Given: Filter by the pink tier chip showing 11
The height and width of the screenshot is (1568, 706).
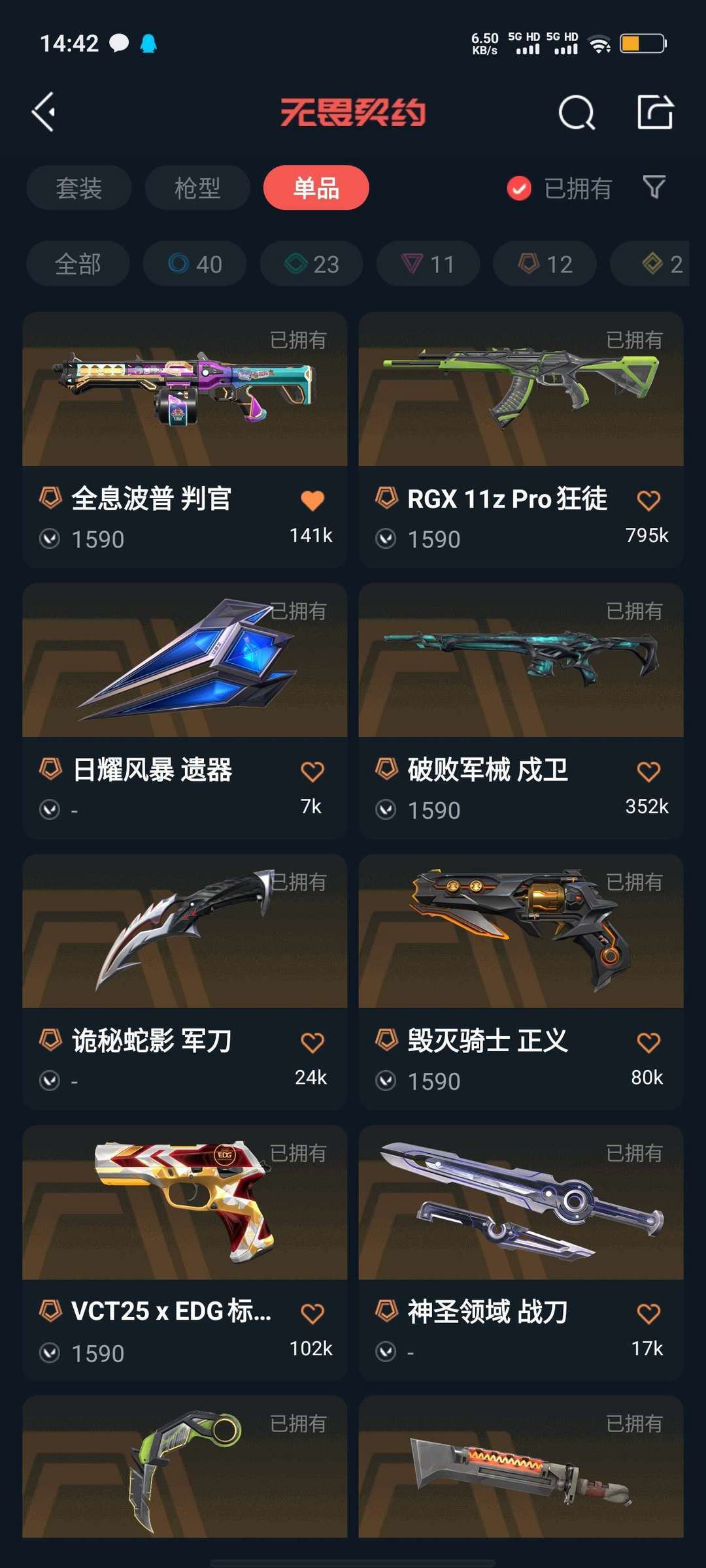Looking at the screenshot, I should tap(428, 264).
